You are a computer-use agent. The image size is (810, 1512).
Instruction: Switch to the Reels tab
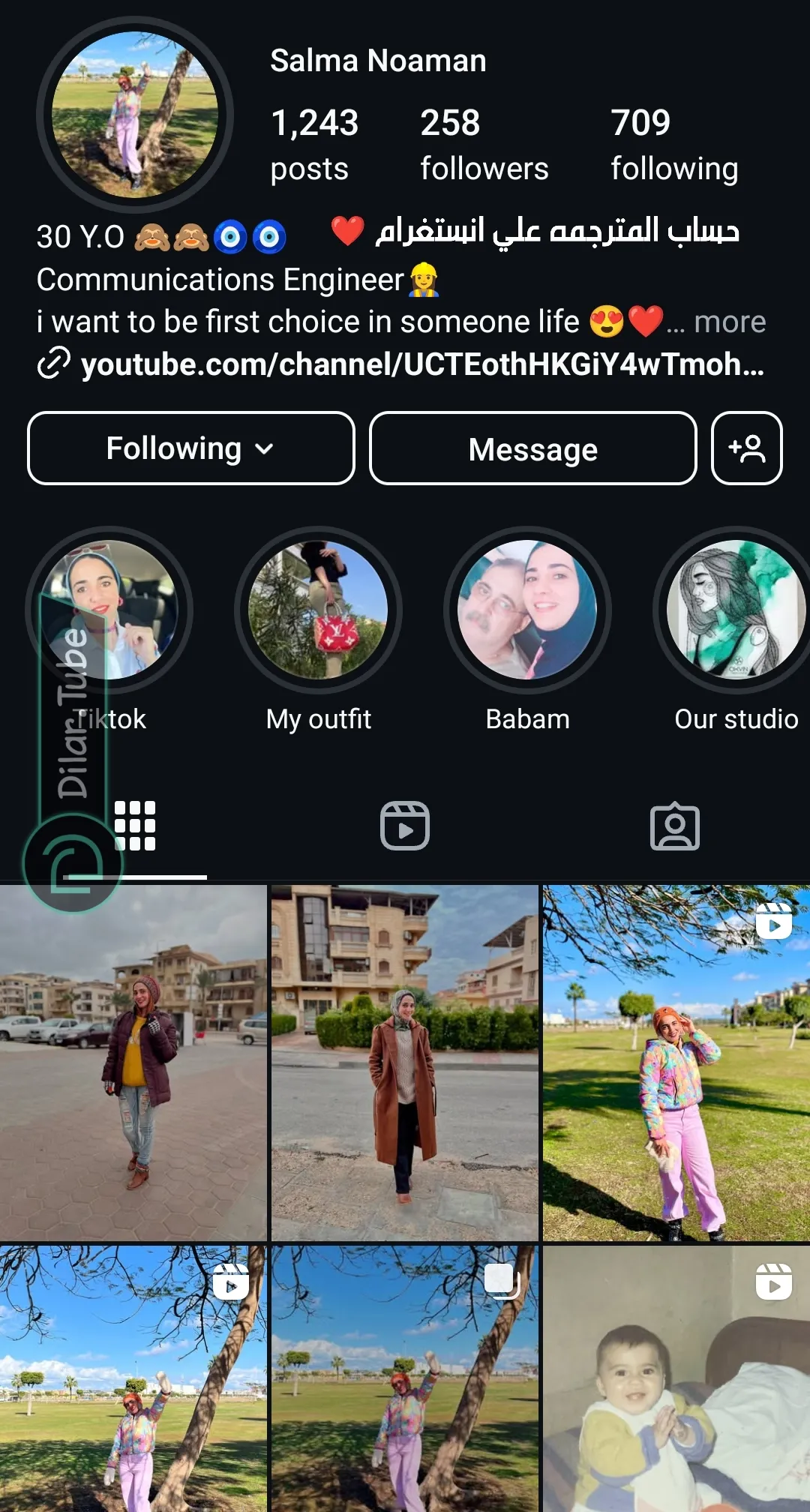[x=405, y=826]
